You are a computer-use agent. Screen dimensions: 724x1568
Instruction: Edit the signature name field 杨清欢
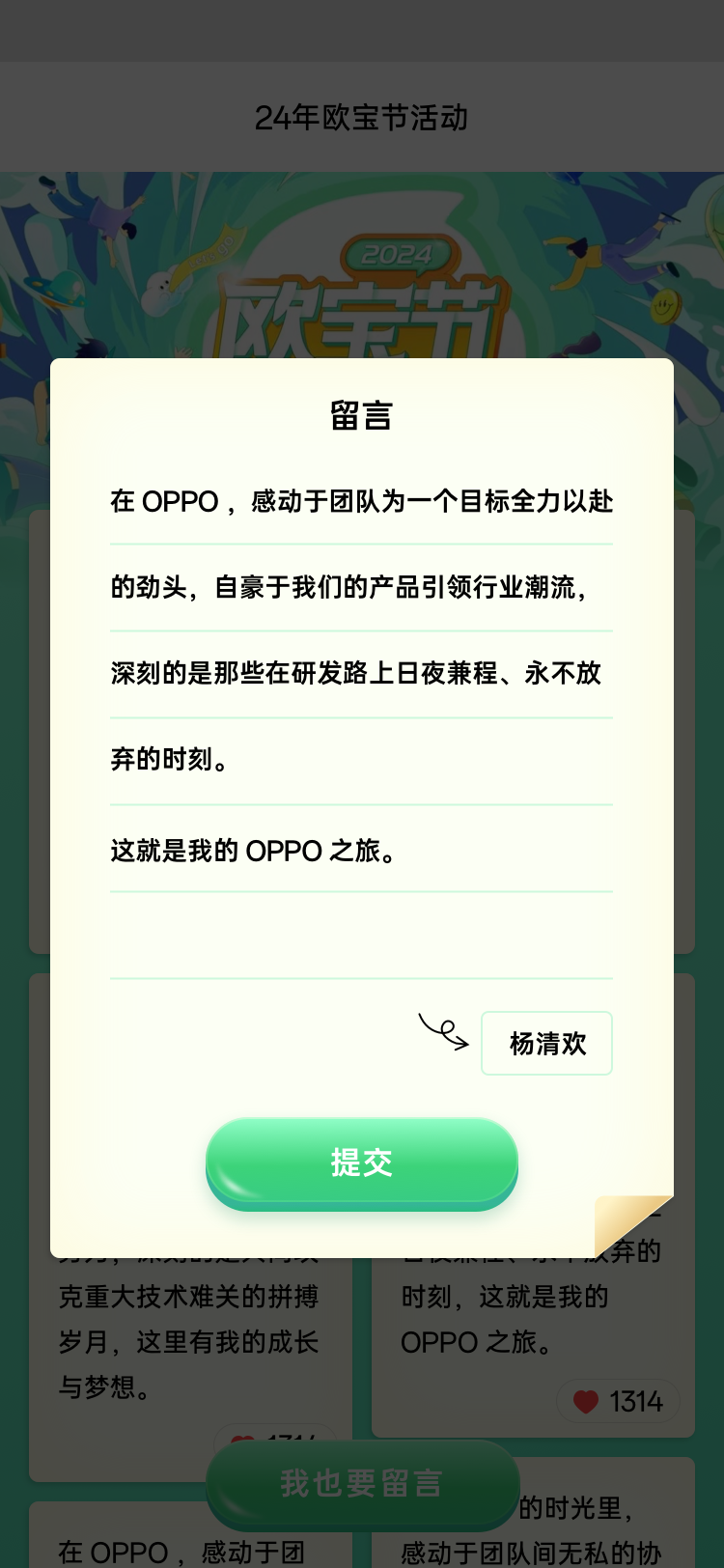546,1043
